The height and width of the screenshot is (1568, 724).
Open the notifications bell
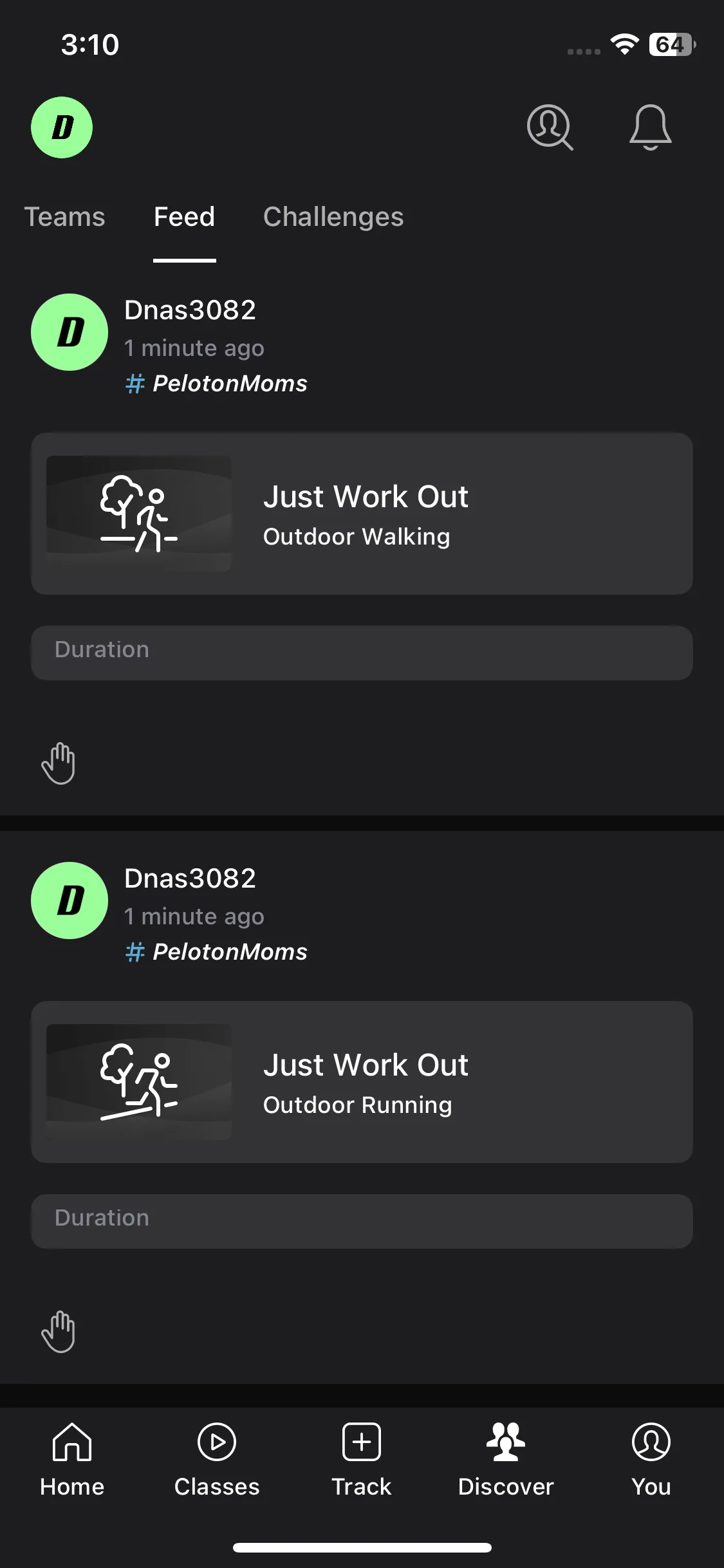click(x=650, y=127)
